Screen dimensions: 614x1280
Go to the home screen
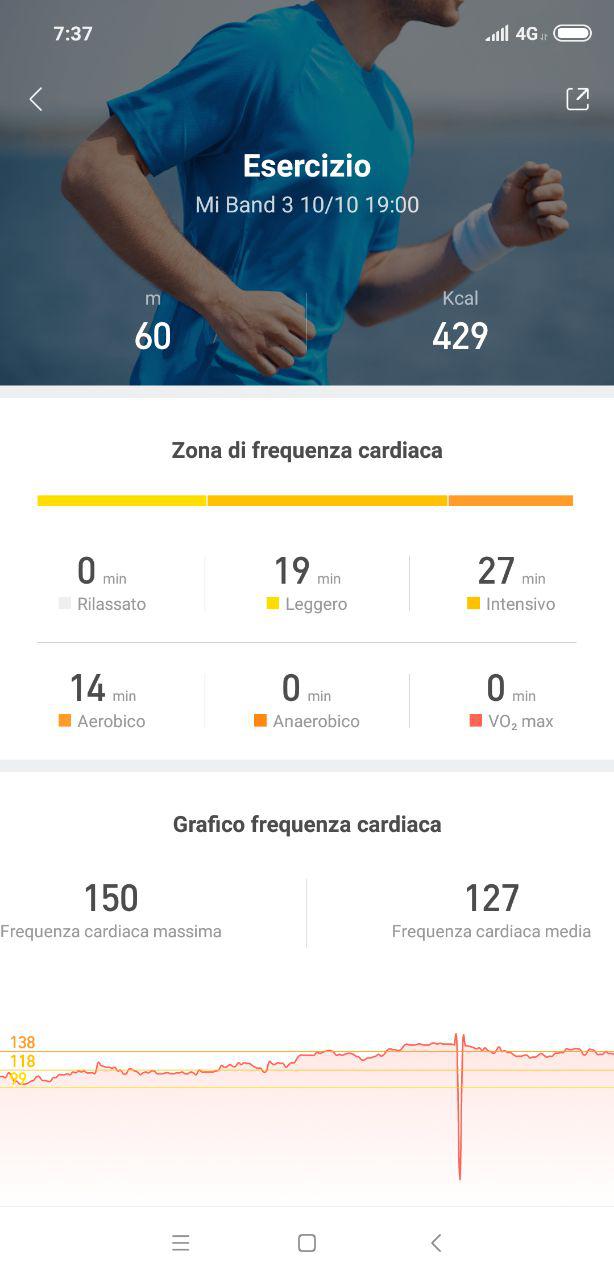307,1243
